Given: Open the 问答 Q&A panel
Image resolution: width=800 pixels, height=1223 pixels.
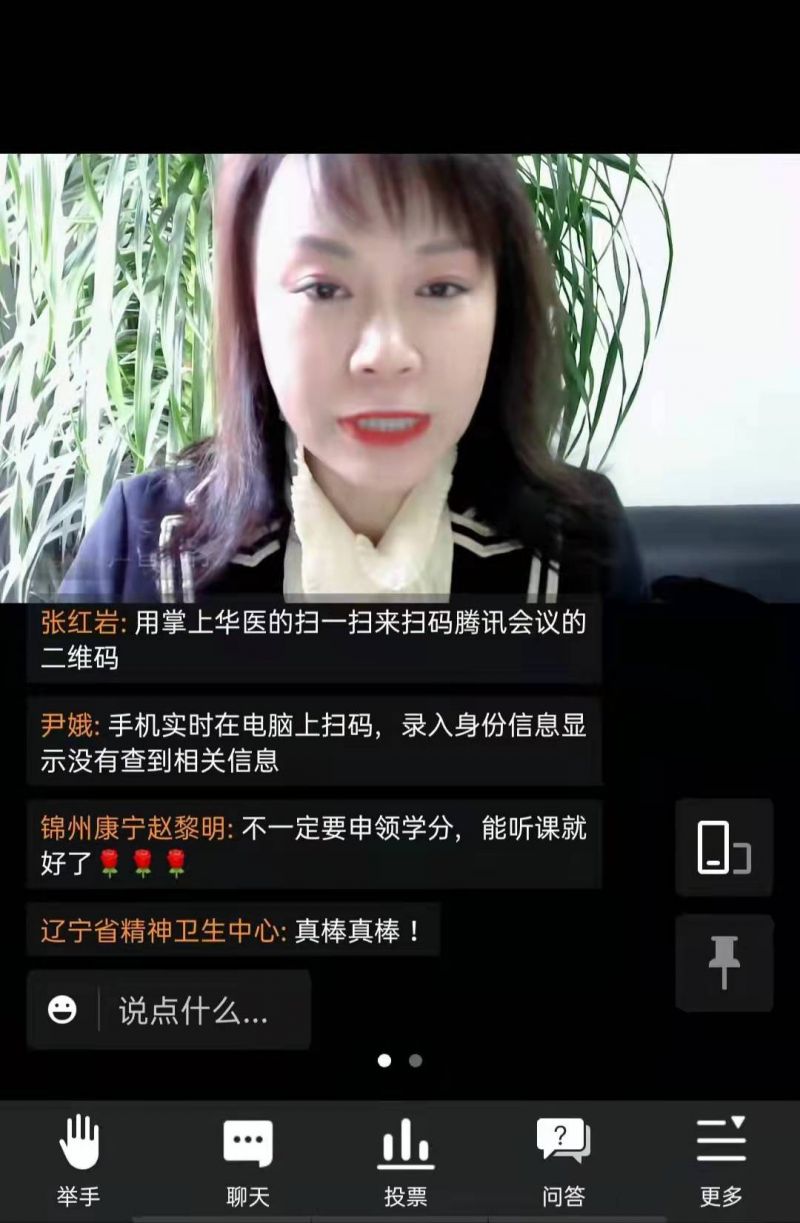Looking at the screenshot, I should coord(563,1160).
